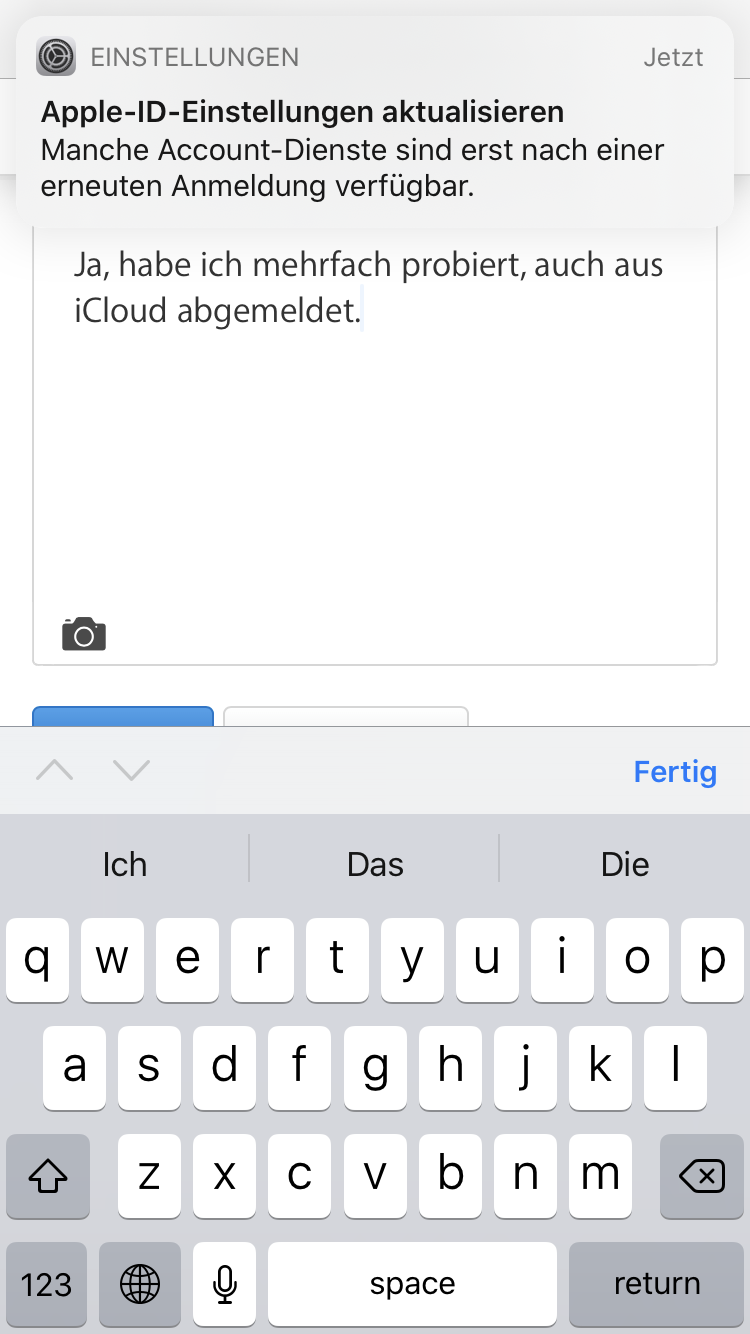This screenshot has width=750, height=1334.
Task: Tap the camera icon to attach a photo
Action: pyautogui.click(x=84, y=634)
